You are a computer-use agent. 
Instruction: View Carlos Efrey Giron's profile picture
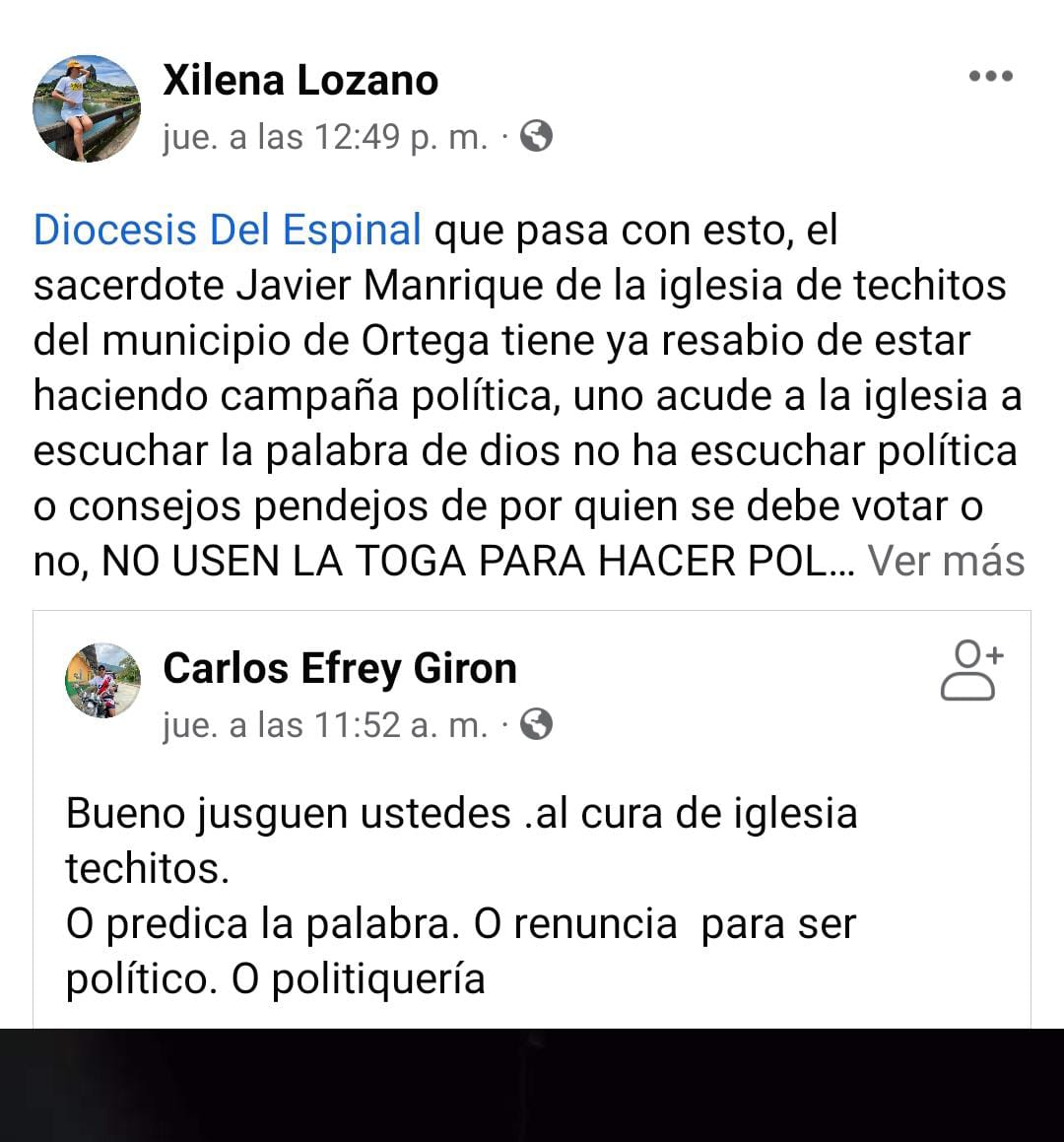104,680
